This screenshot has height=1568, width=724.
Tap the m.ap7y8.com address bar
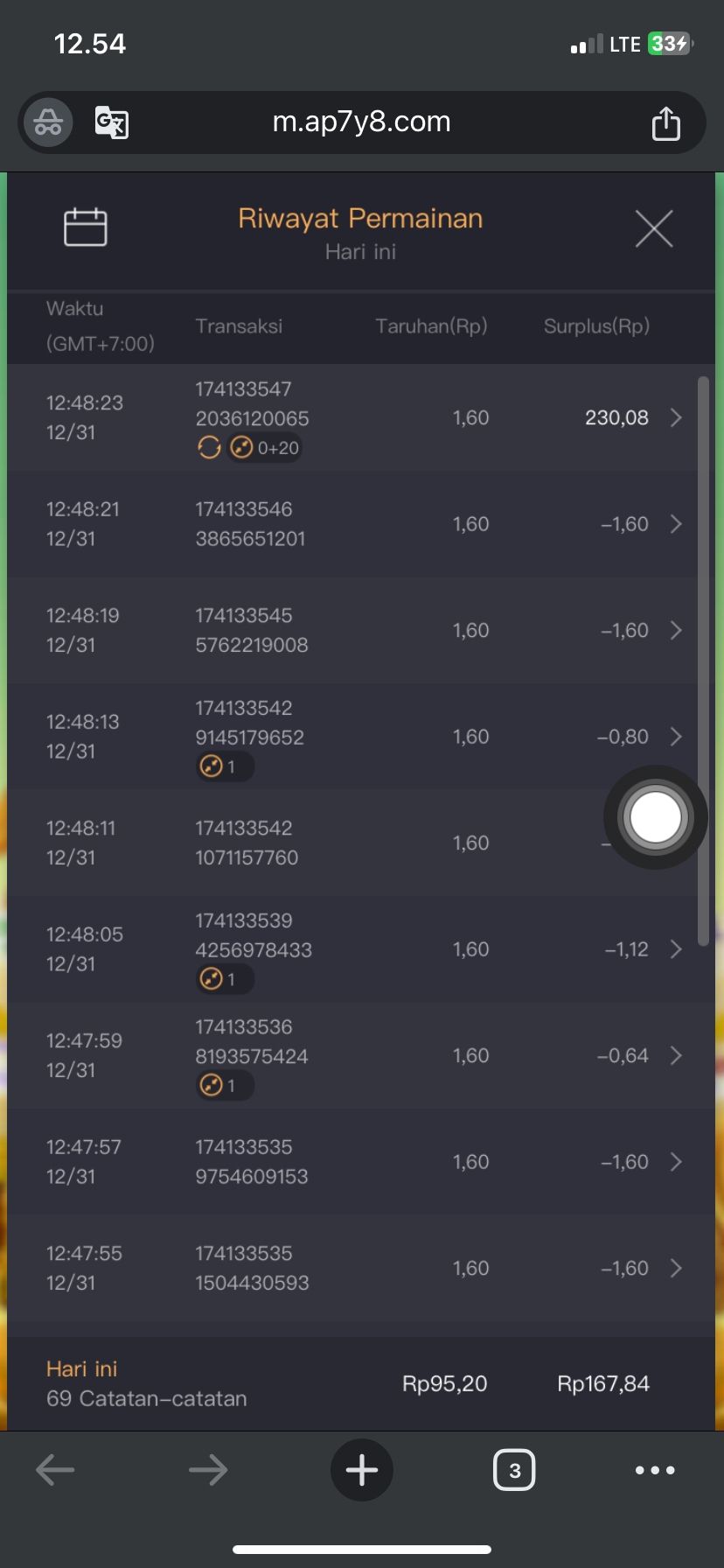coord(361,122)
